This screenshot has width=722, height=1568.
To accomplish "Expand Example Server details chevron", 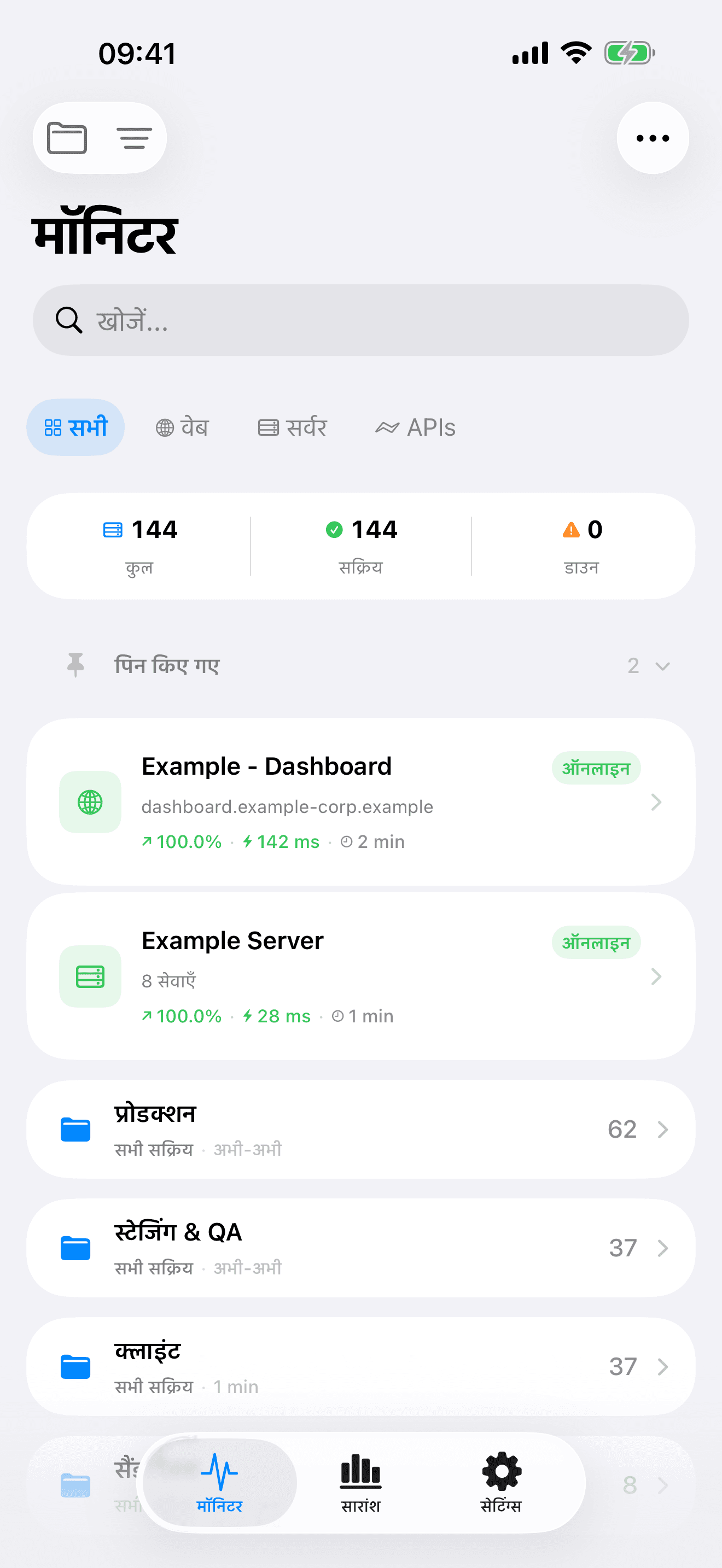I will pyautogui.click(x=656, y=976).
